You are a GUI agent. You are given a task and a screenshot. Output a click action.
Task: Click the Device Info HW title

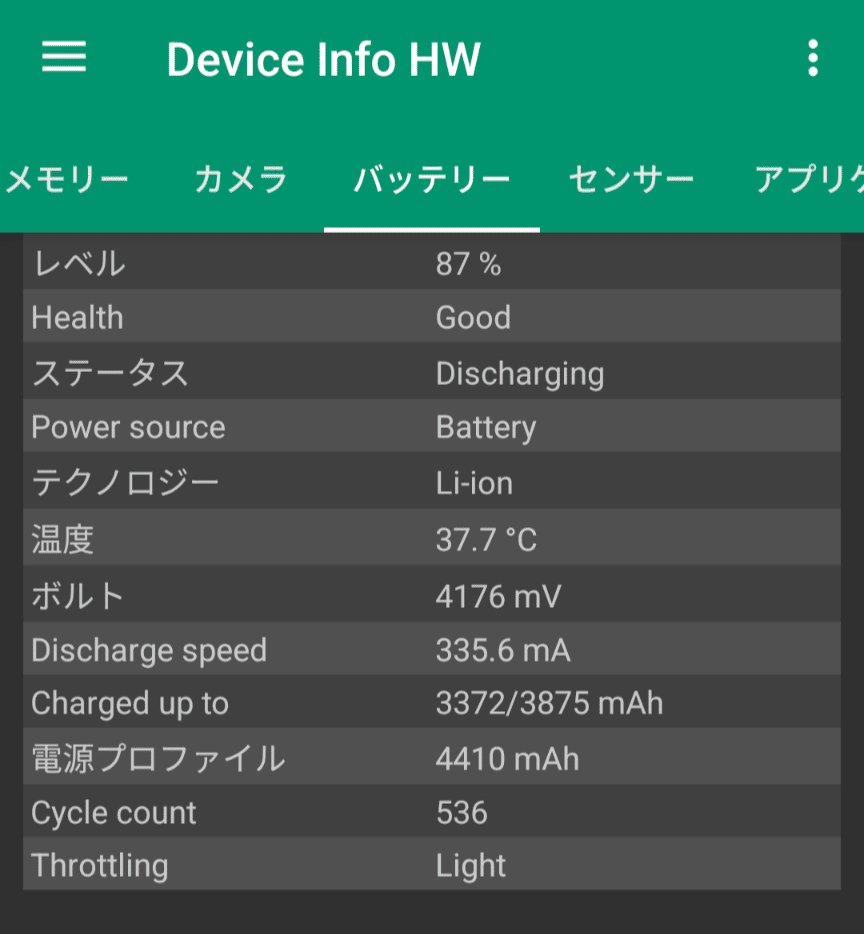pyautogui.click(x=324, y=58)
